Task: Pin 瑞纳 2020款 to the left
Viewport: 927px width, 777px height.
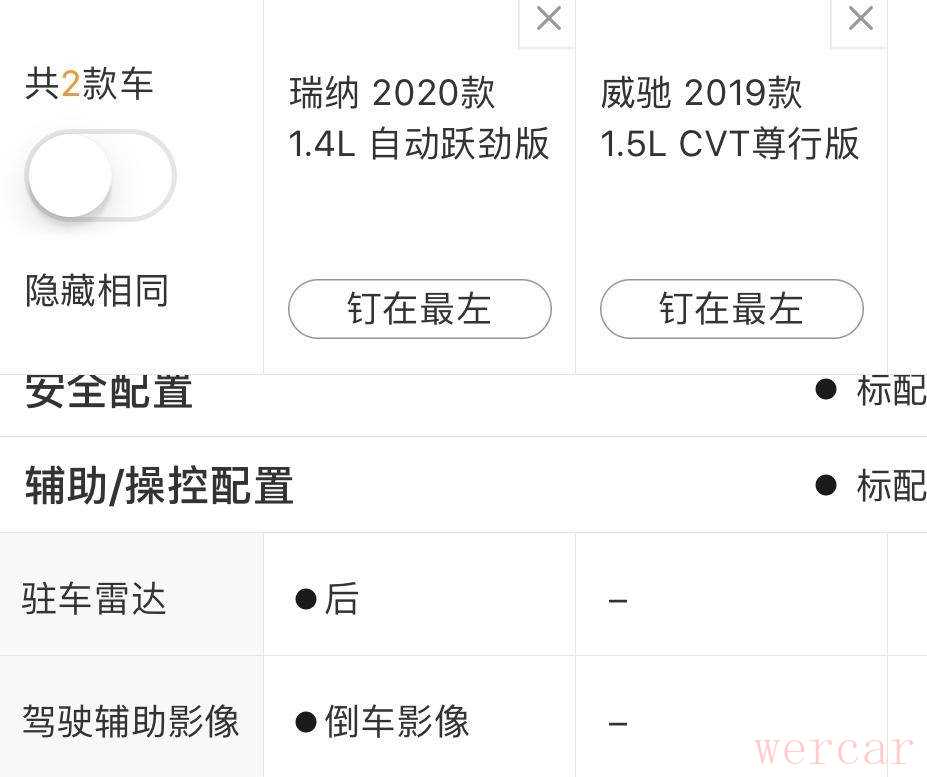Action: pos(419,309)
